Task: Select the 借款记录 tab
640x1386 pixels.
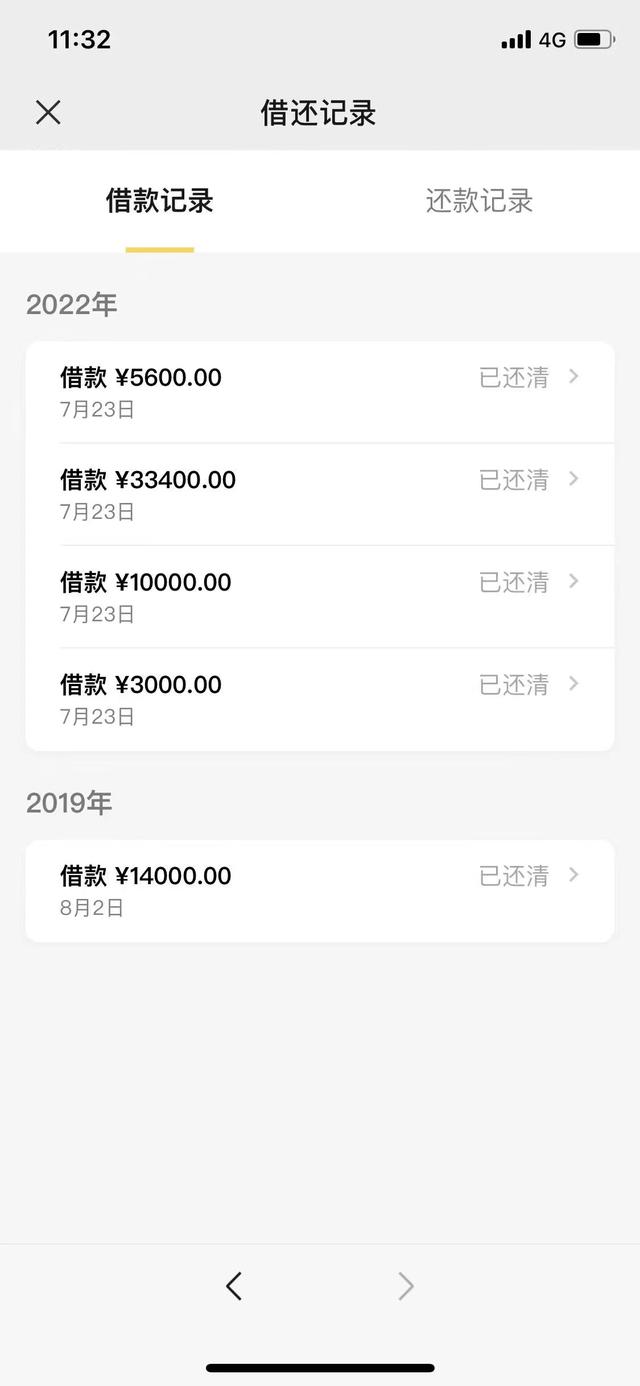Action: click(160, 201)
